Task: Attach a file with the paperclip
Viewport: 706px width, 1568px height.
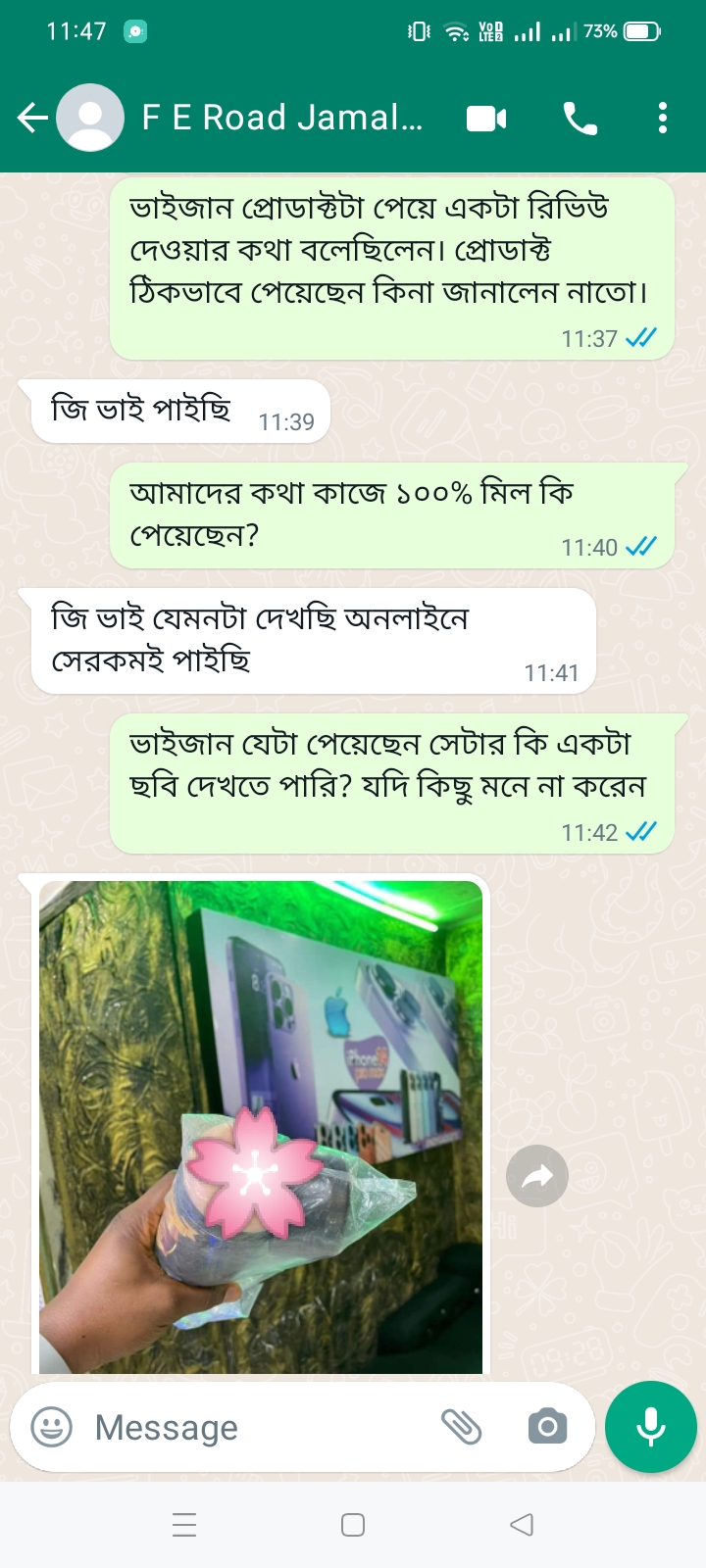Action: pyautogui.click(x=461, y=1427)
